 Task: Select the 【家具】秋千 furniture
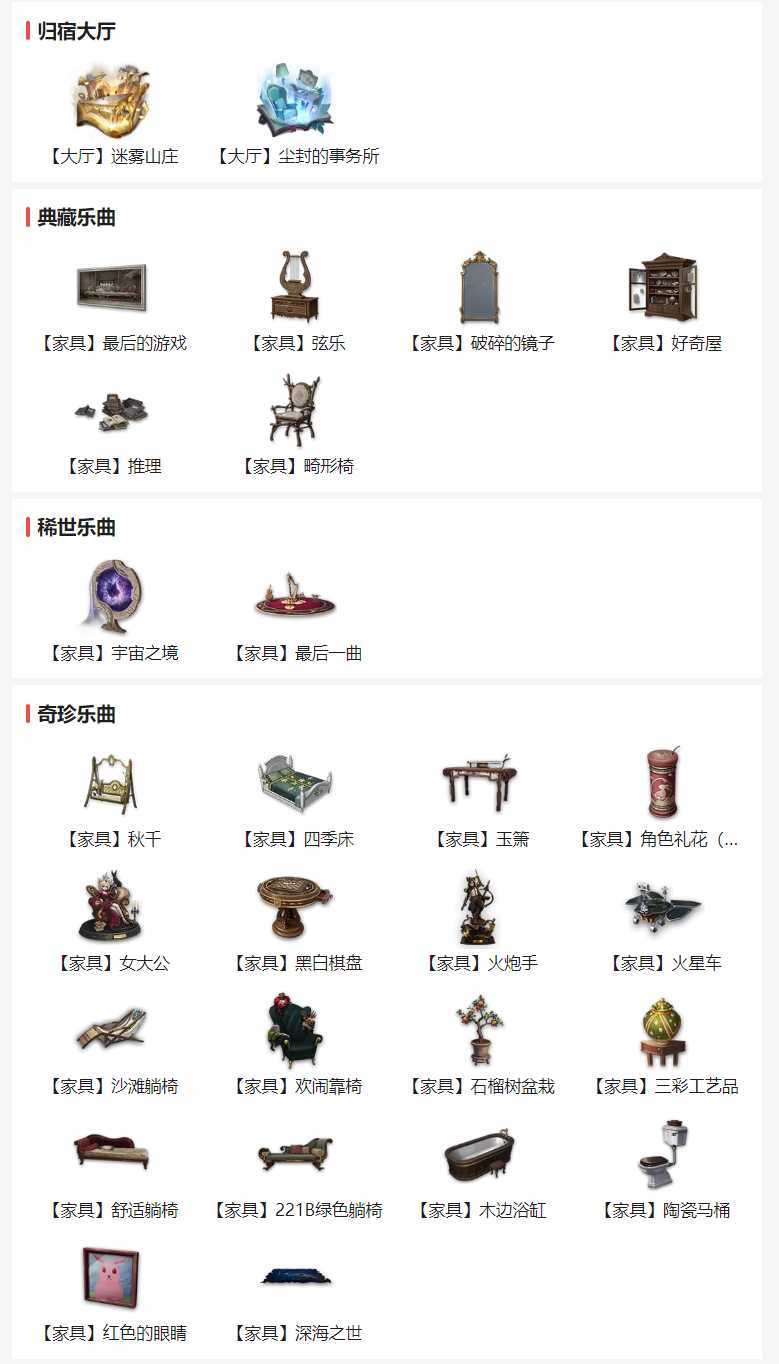click(111, 797)
